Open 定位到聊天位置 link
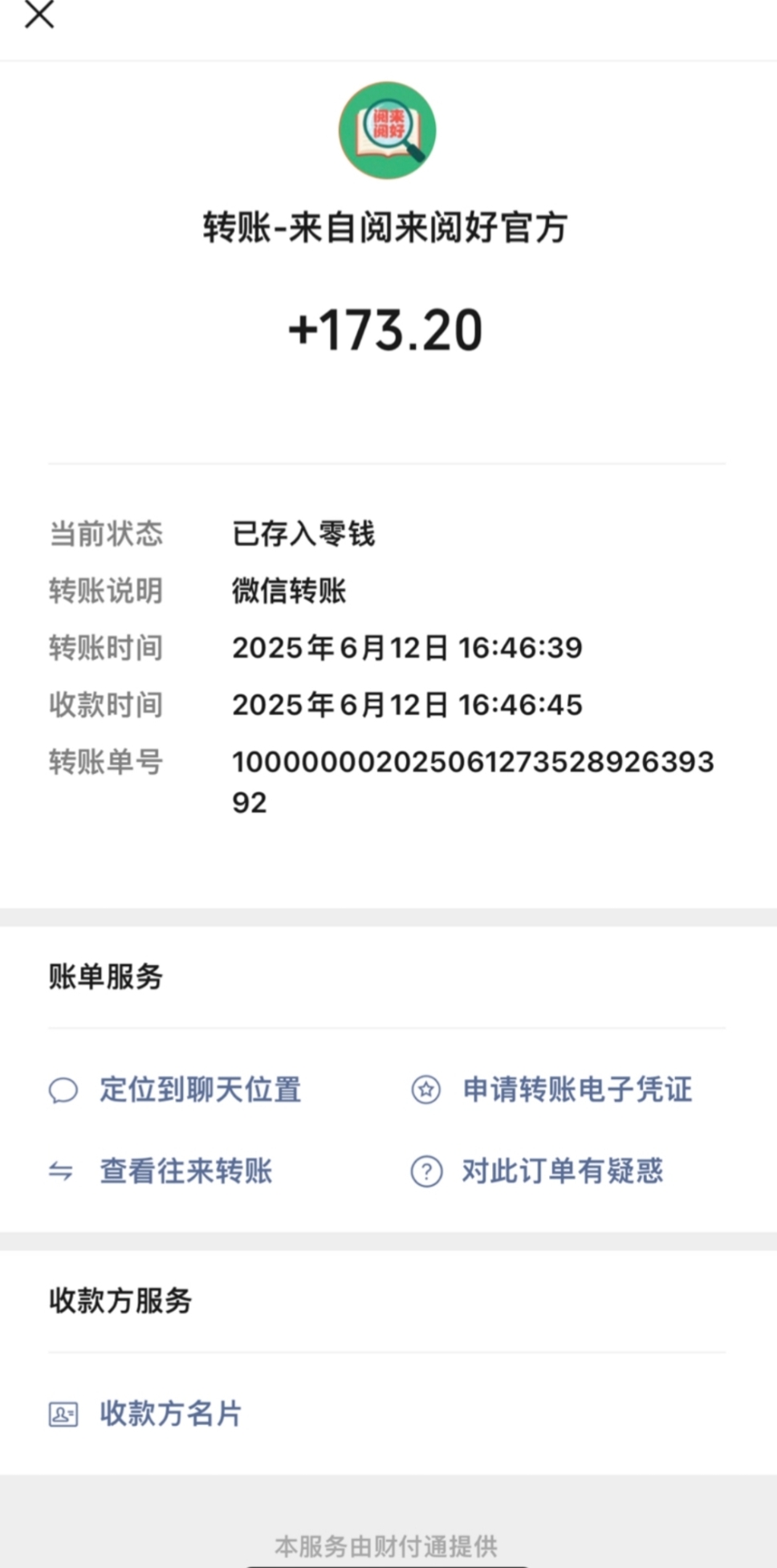The width and height of the screenshot is (777, 1568). [x=175, y=1089]
